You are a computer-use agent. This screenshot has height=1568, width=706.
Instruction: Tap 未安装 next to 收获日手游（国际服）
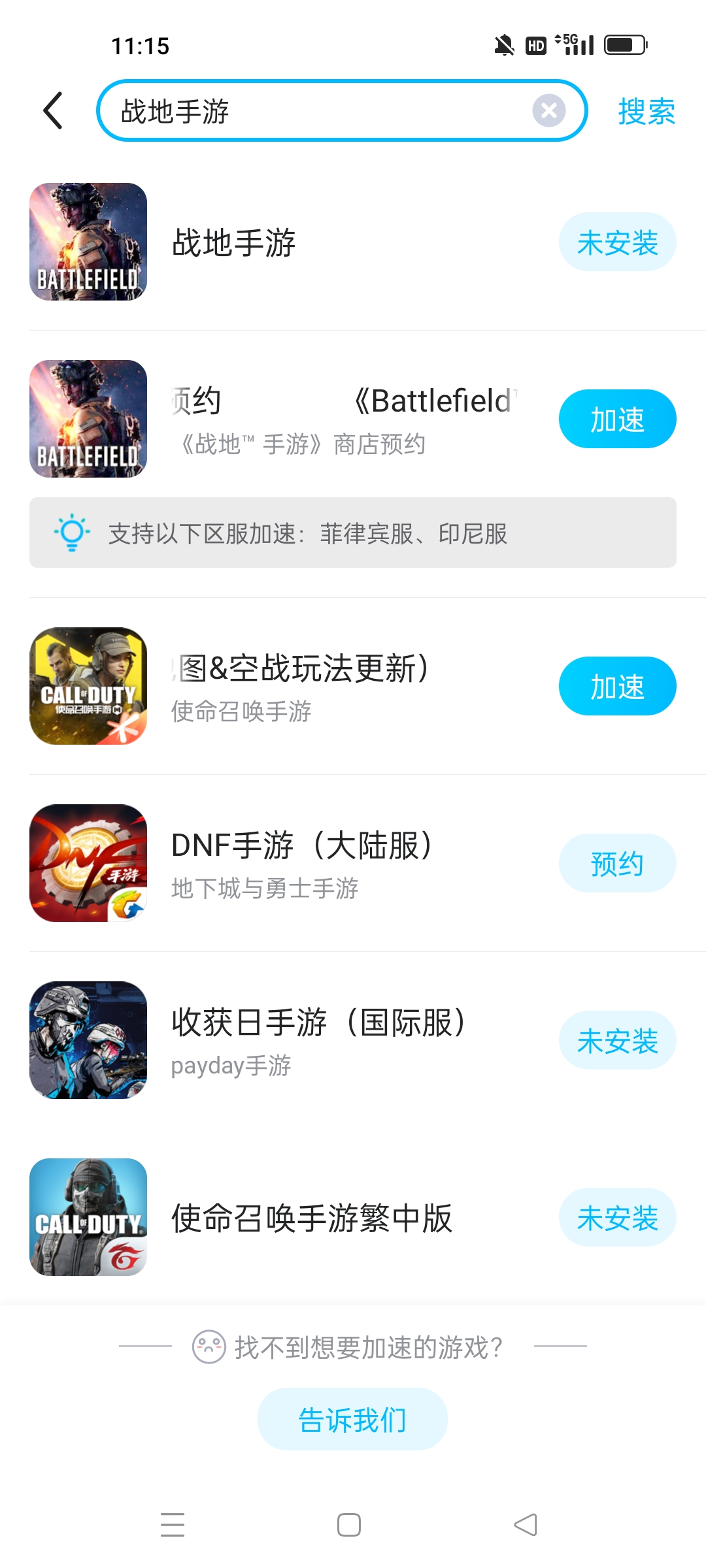coord(617,1041)
